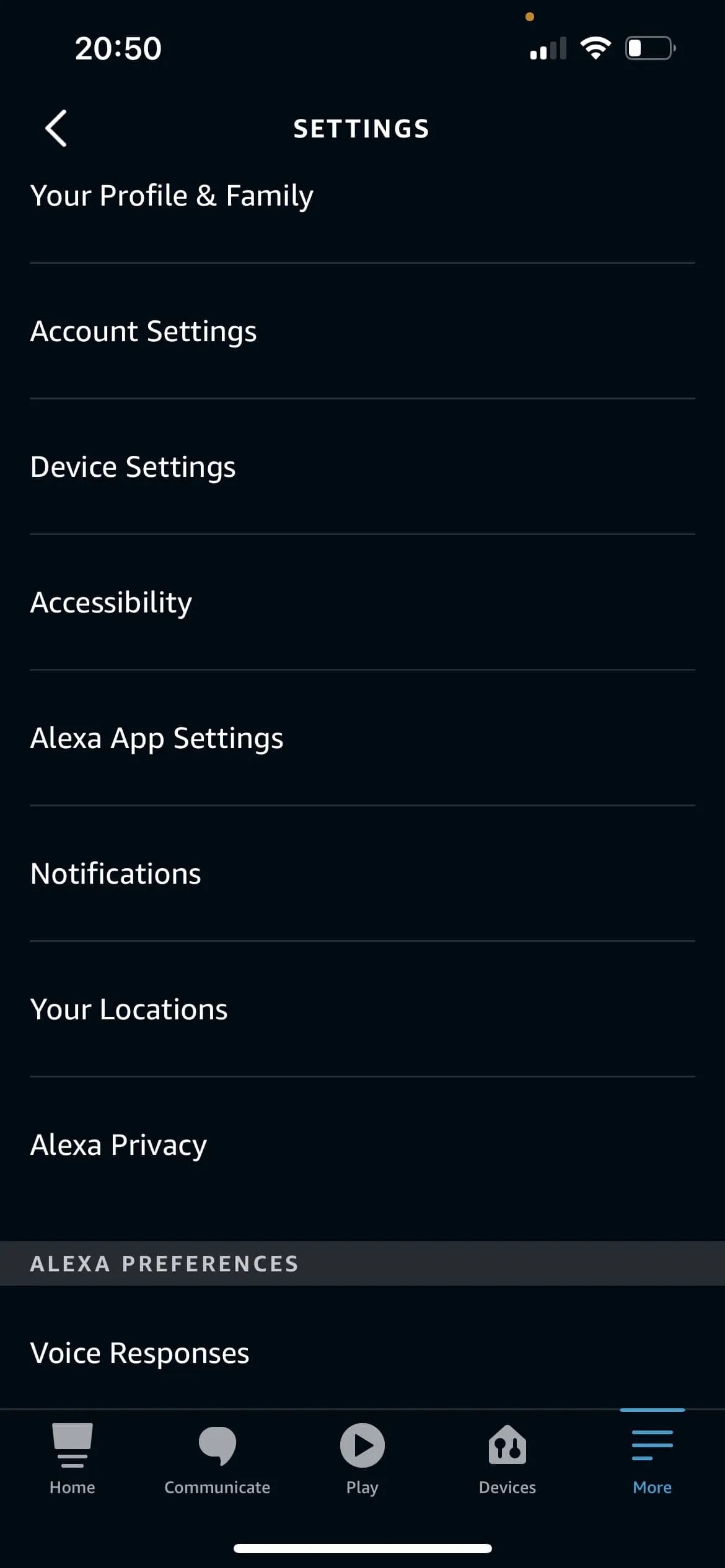Open Alexa Privacy
Viewport: 725px width, 1568px height.
click(118, 1145)
